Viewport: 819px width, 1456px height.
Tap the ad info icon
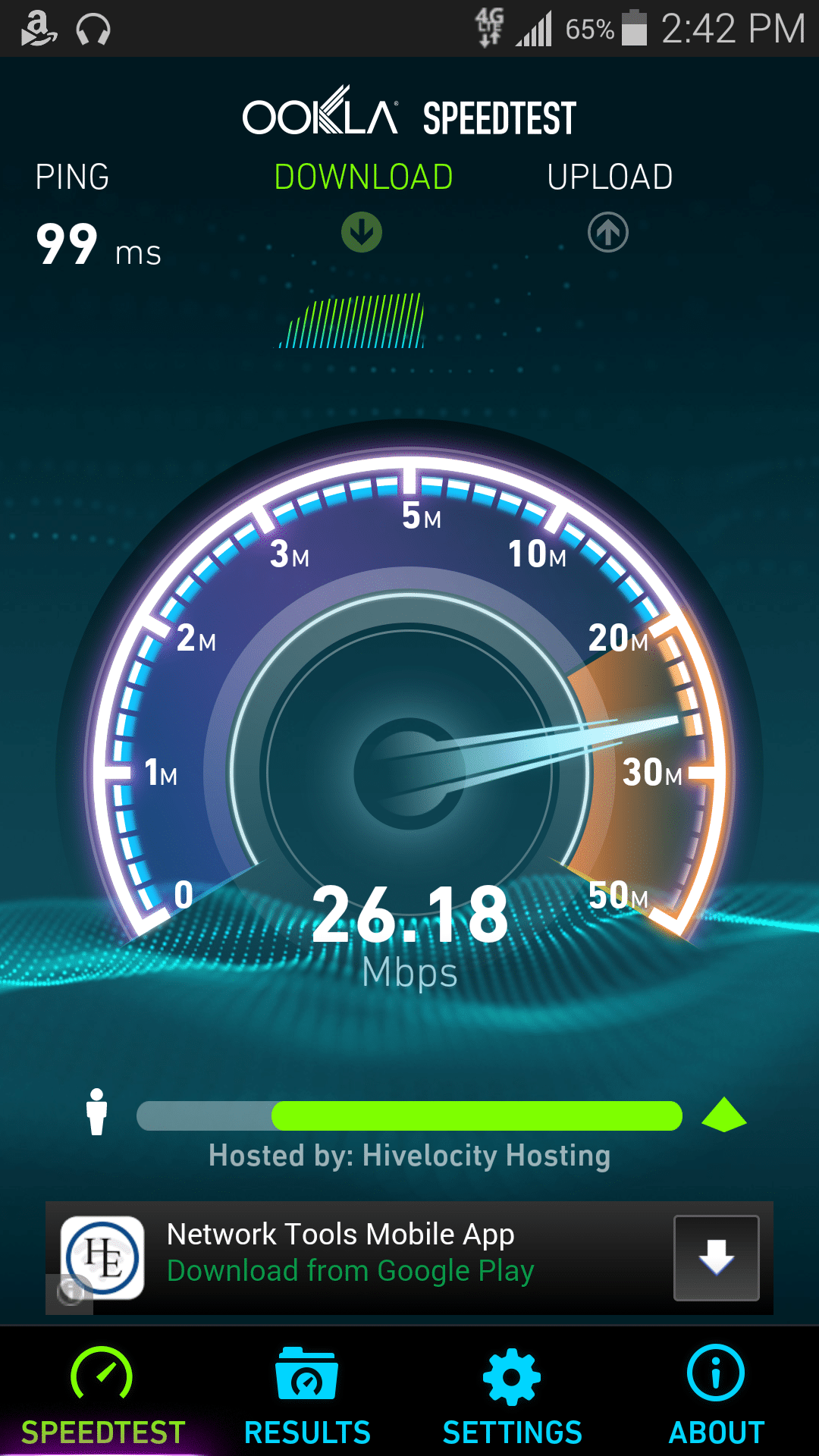[70, 1292]
